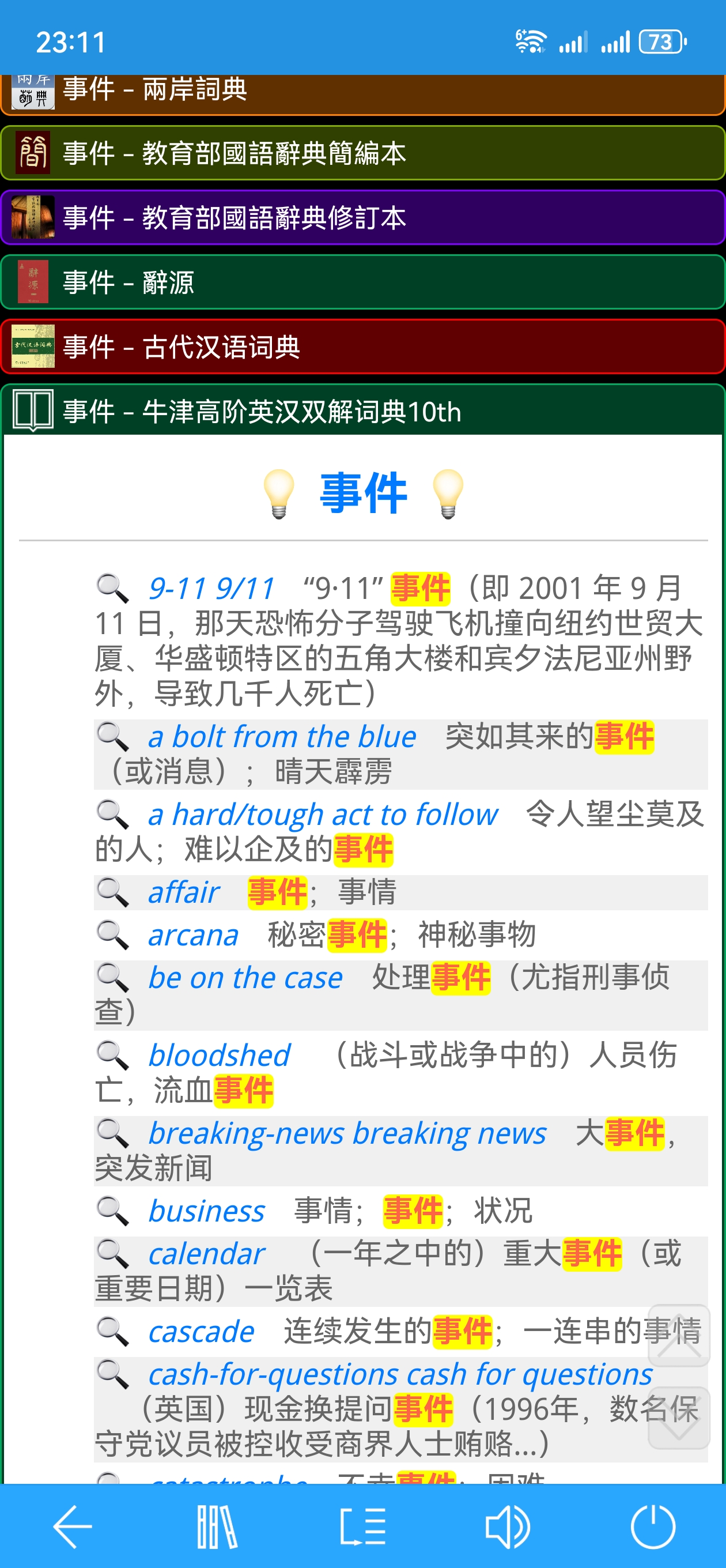This screenshot has height=1568, width=726.
Task: Open the entry list outline
Action: [362, 1526]
